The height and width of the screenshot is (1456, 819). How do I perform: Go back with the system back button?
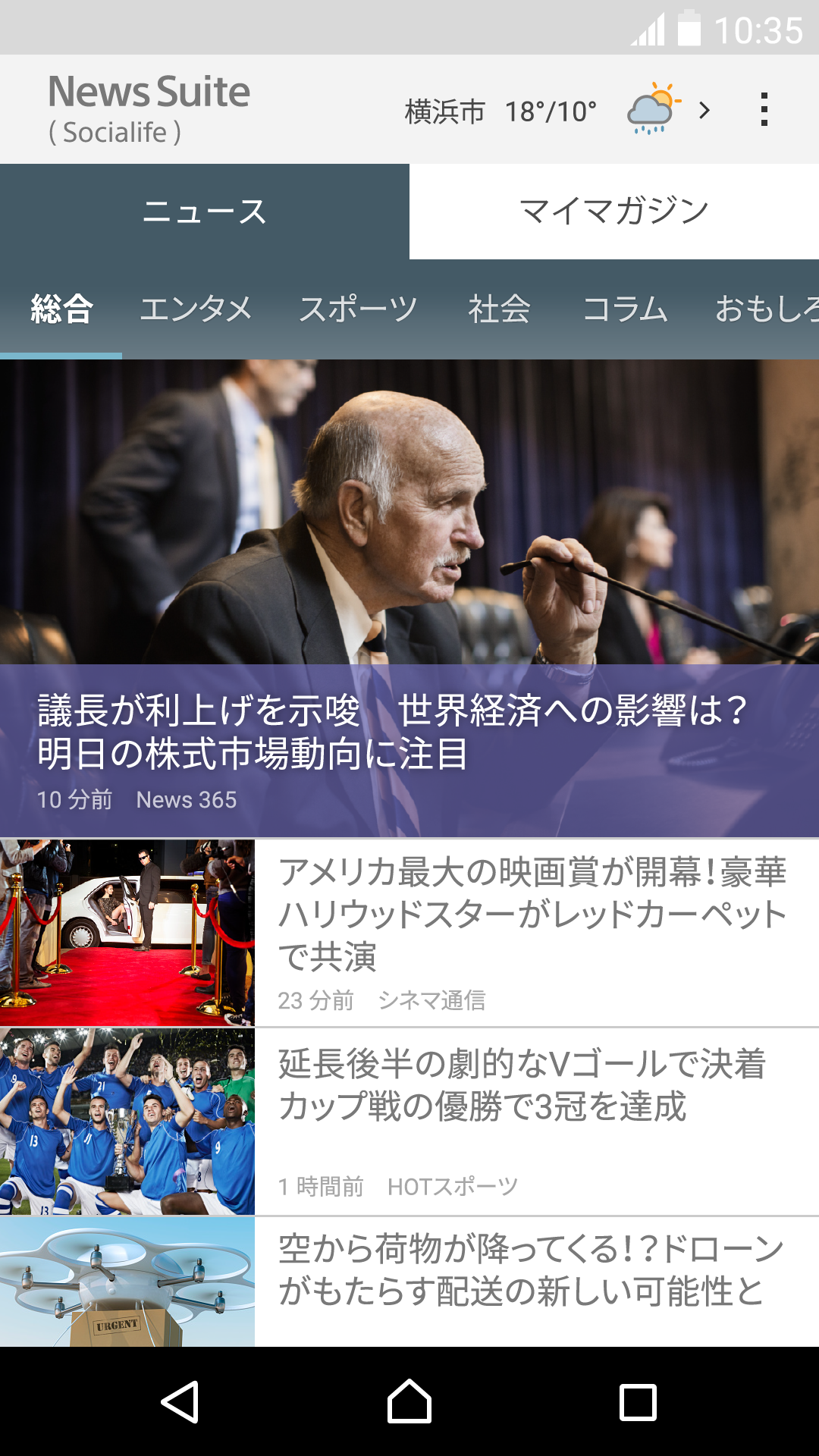[x=180, y=1401]
